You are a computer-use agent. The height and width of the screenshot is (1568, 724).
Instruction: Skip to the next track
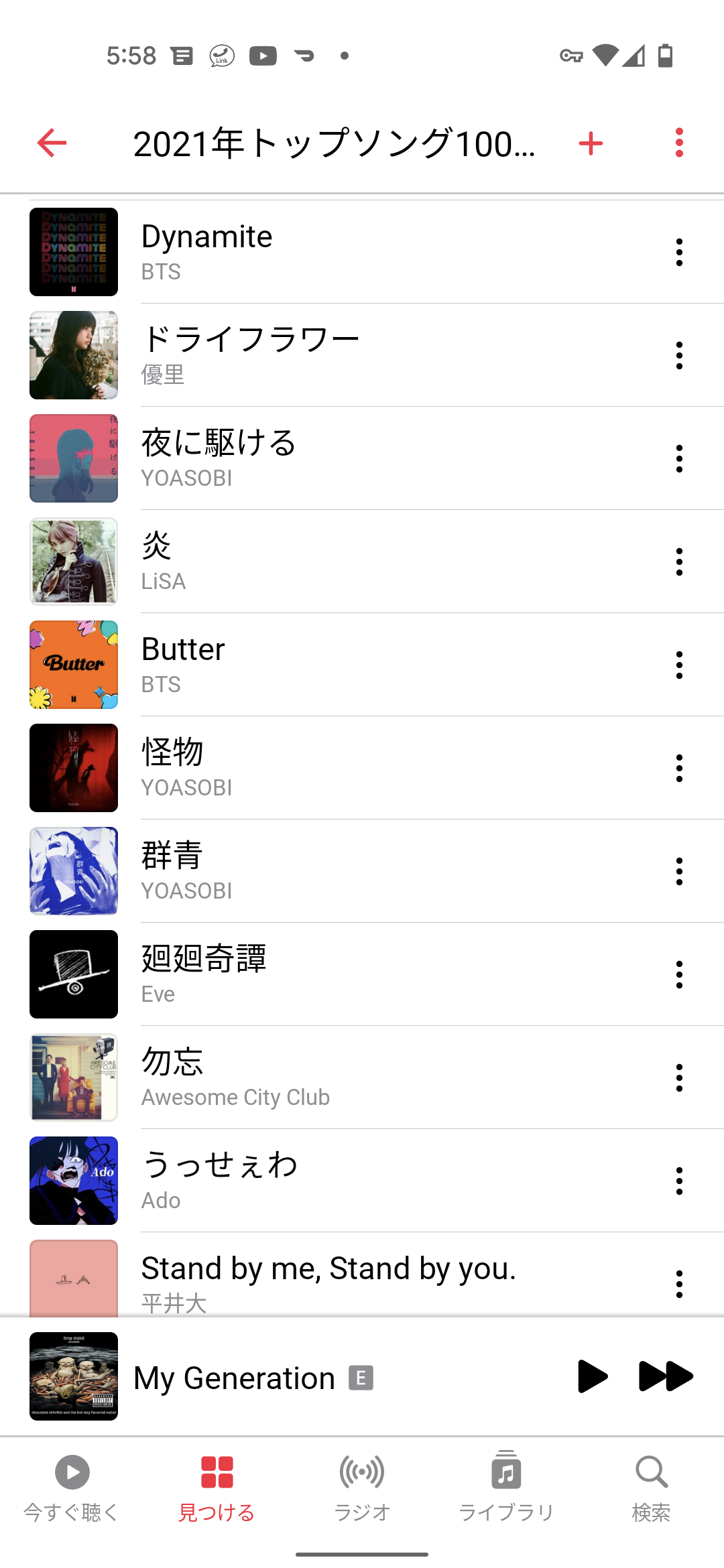(665, 1376)
